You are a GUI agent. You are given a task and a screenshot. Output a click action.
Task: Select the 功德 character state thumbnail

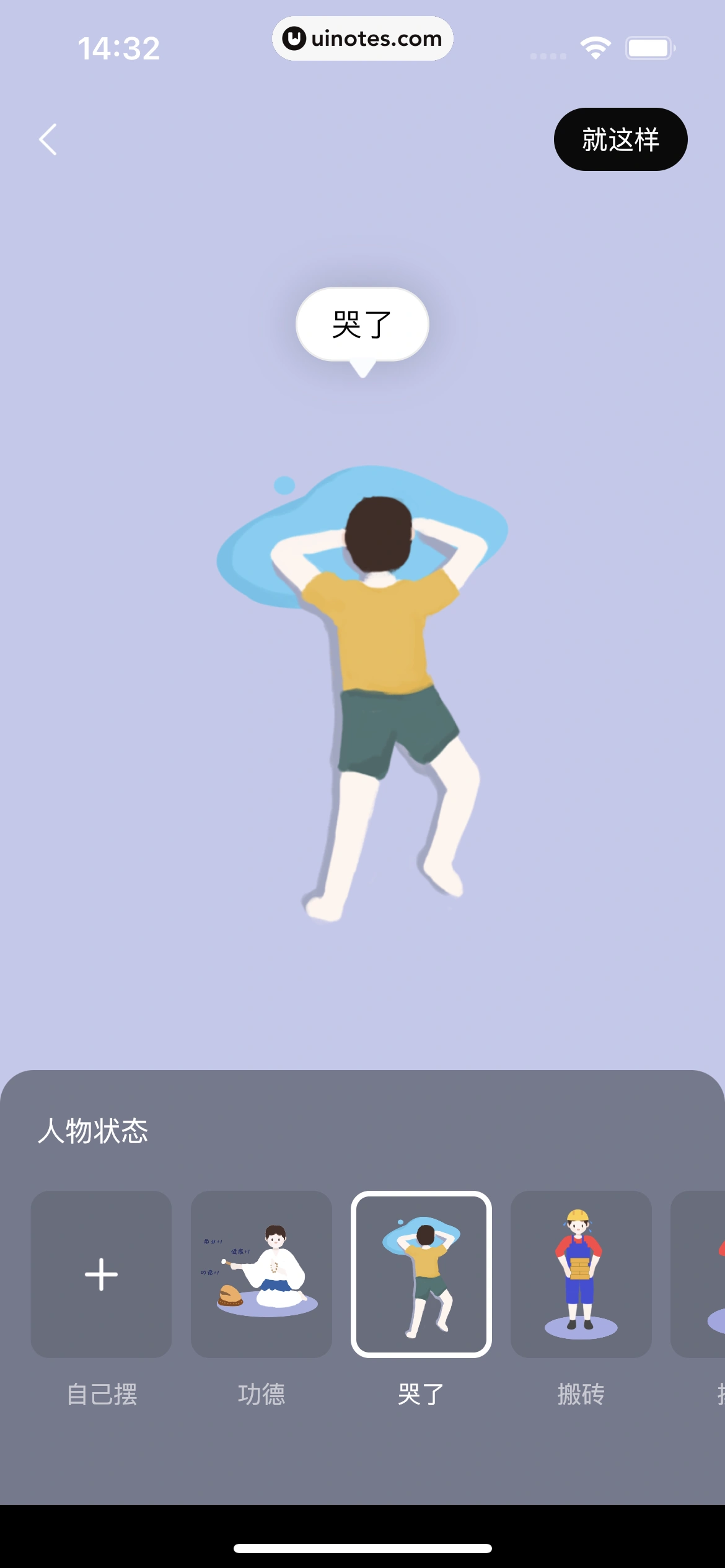(260, 1276)
